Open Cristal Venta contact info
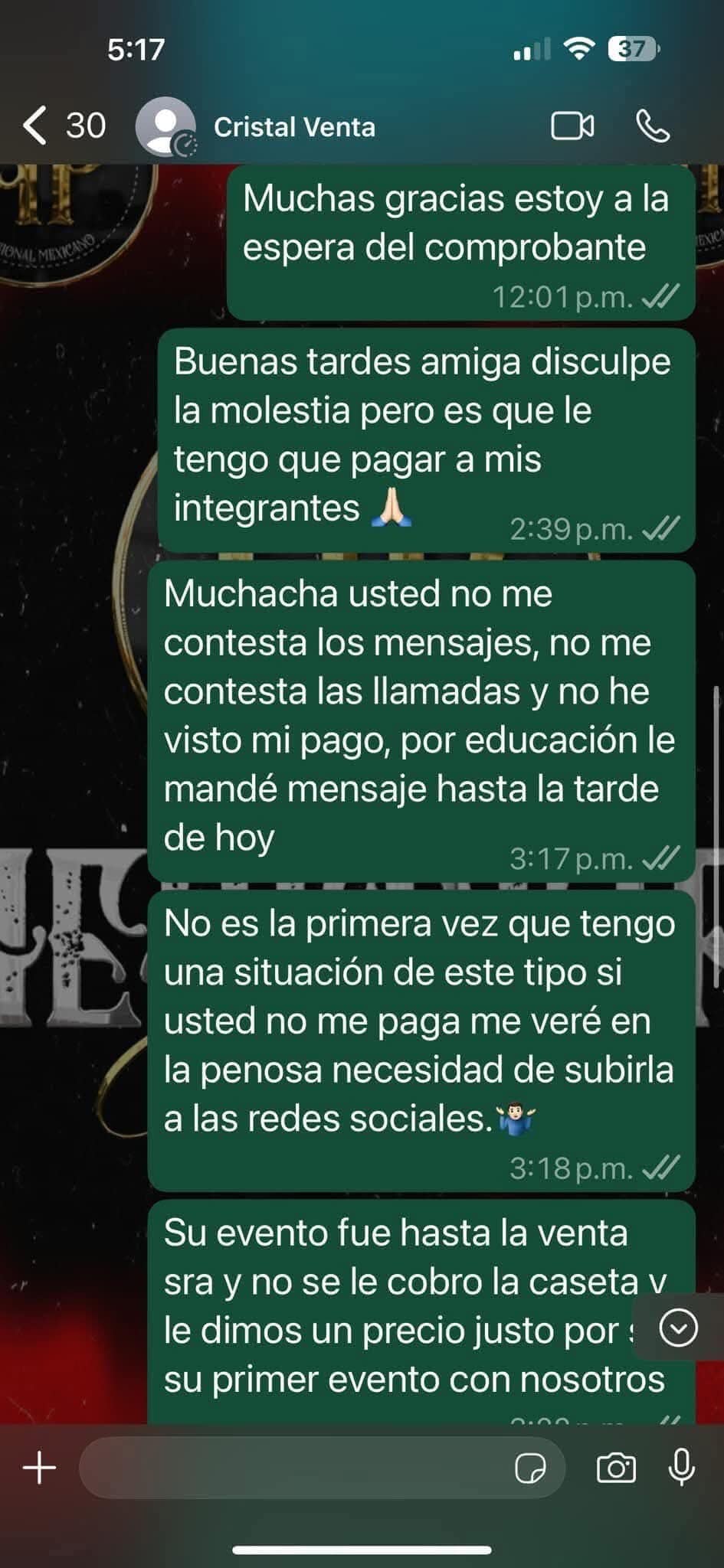Viewport: 724px width, 1568px height. click(x=294, y=127)
